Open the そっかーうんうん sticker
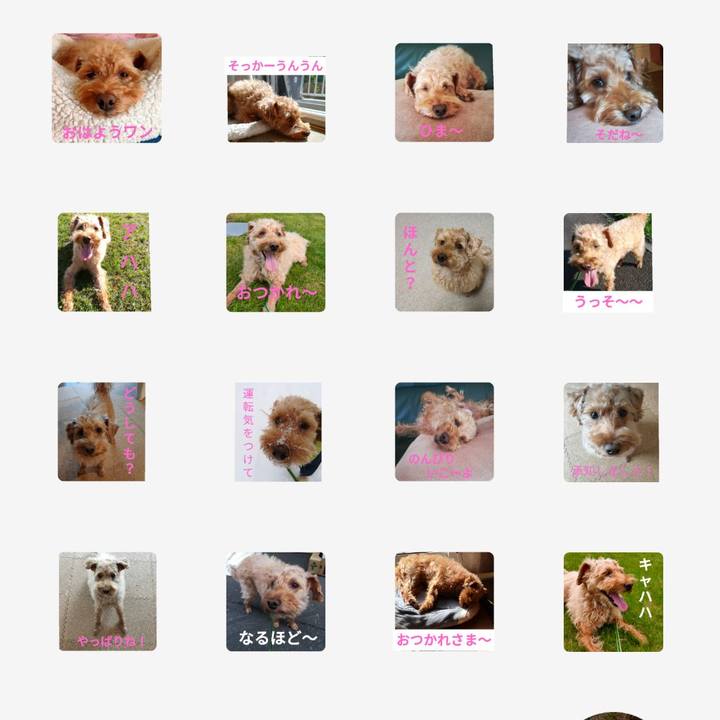Image resolution: width=720 pixels, height=720 pixels. click(x=276, y=99)
